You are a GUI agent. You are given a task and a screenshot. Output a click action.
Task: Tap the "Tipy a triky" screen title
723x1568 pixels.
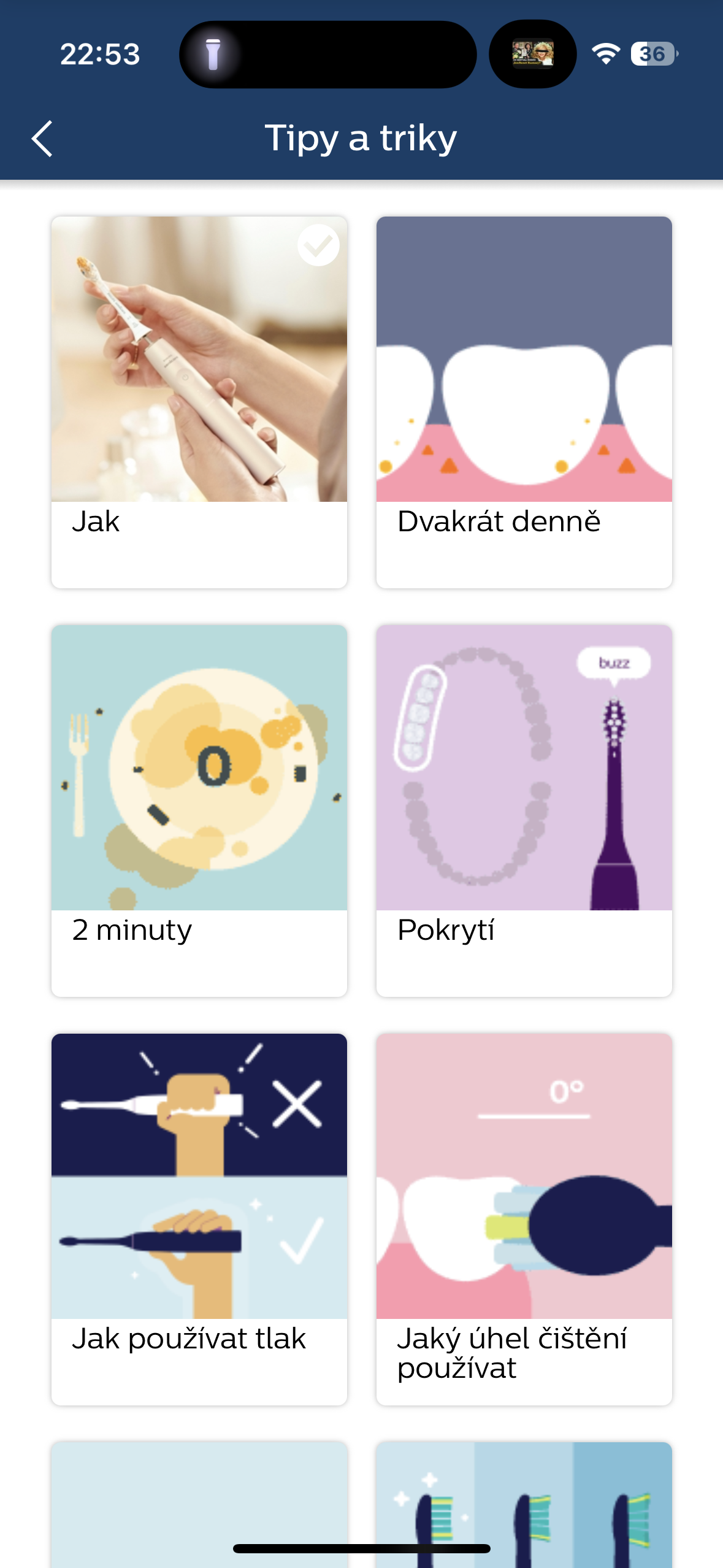361,137
